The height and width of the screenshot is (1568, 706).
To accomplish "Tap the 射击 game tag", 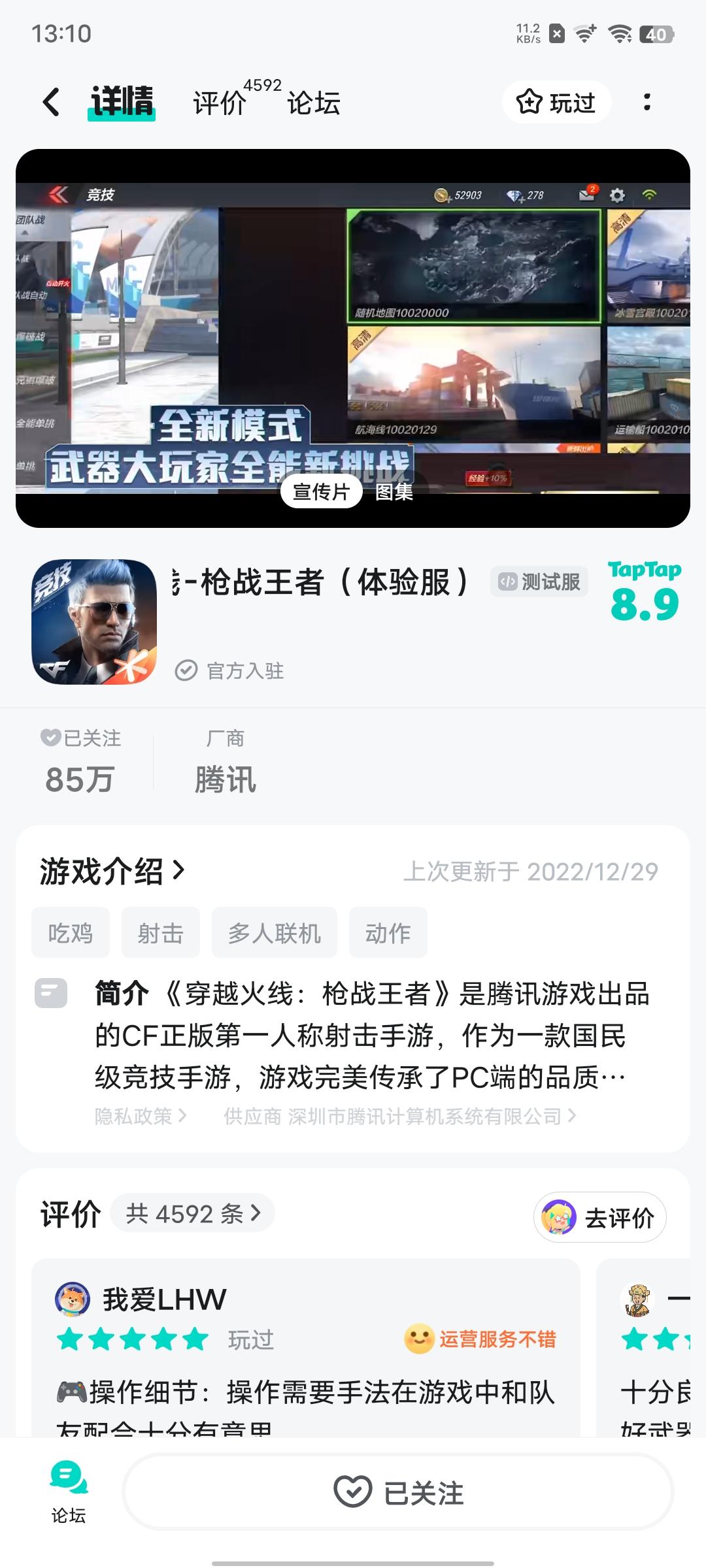I will coord(161,932).
